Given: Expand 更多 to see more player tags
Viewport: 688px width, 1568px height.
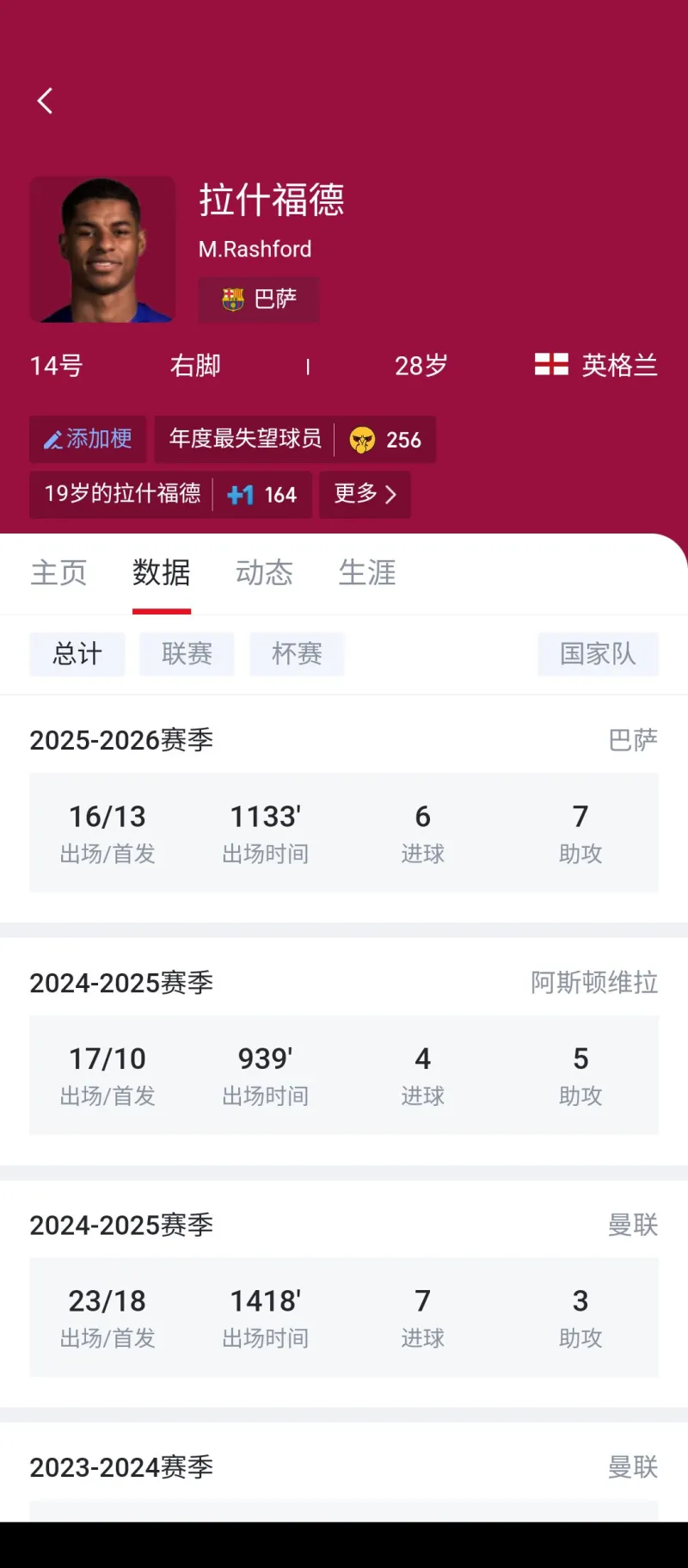Looking at the screenshot, I should [x=364, y=495].
